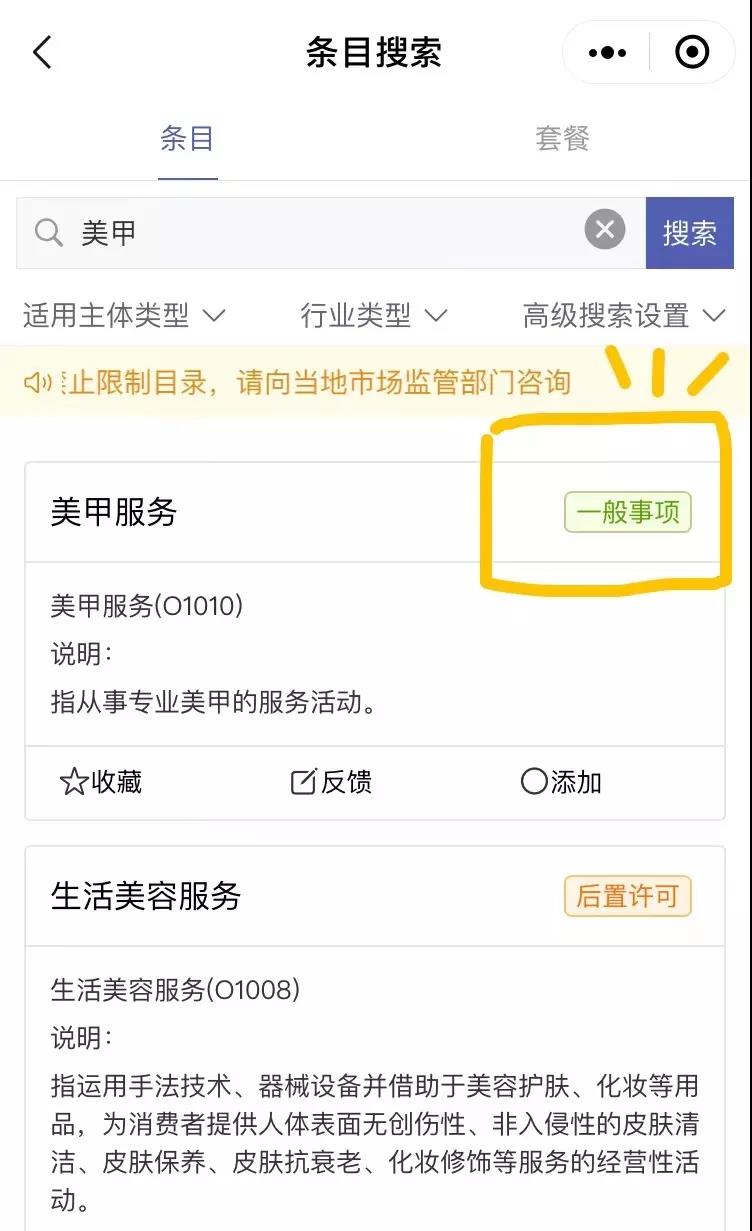Tap the back arrow to return
Image resolution: width=752 pixels, height=1231 pixels.
pyautogui.click(x=41, y=52)
